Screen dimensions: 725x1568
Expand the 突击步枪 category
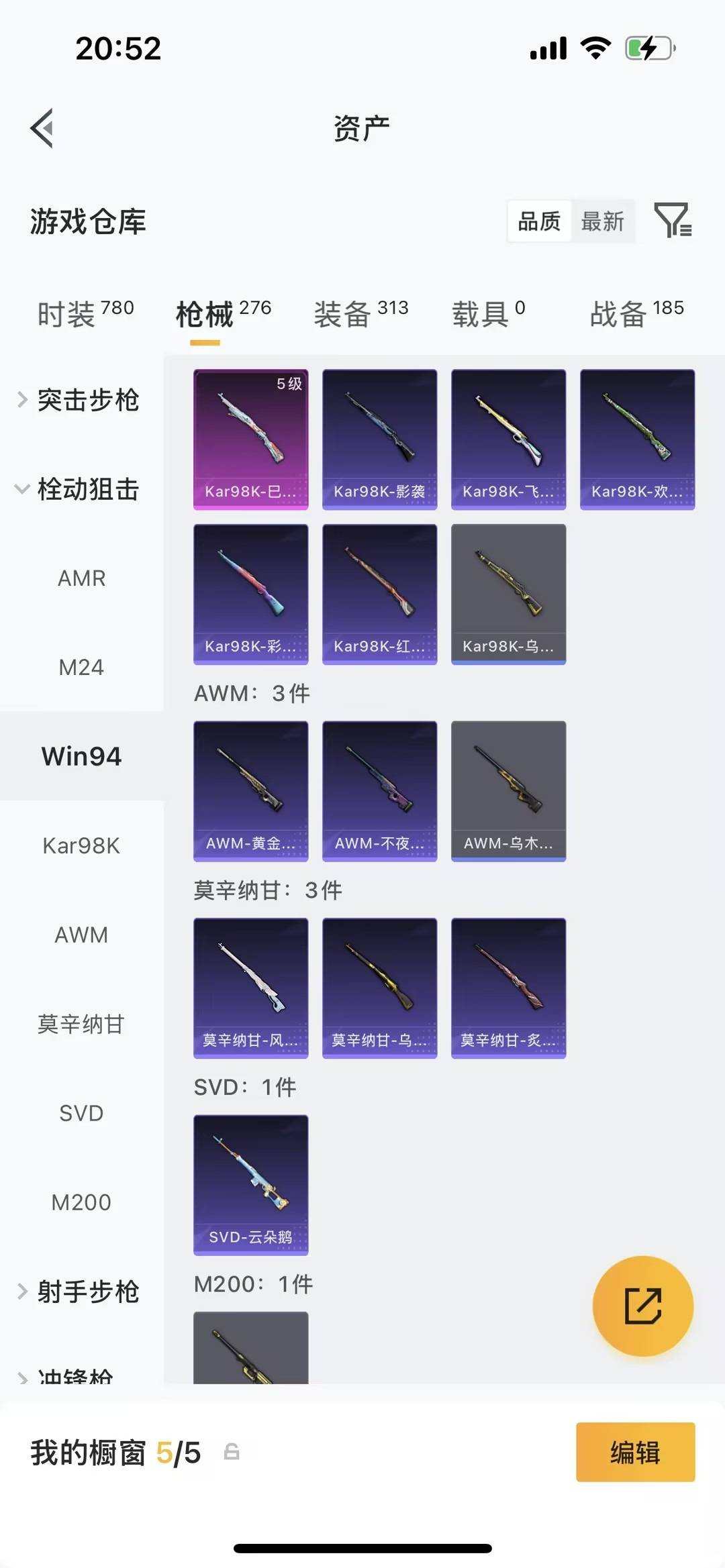pos(81,401)
